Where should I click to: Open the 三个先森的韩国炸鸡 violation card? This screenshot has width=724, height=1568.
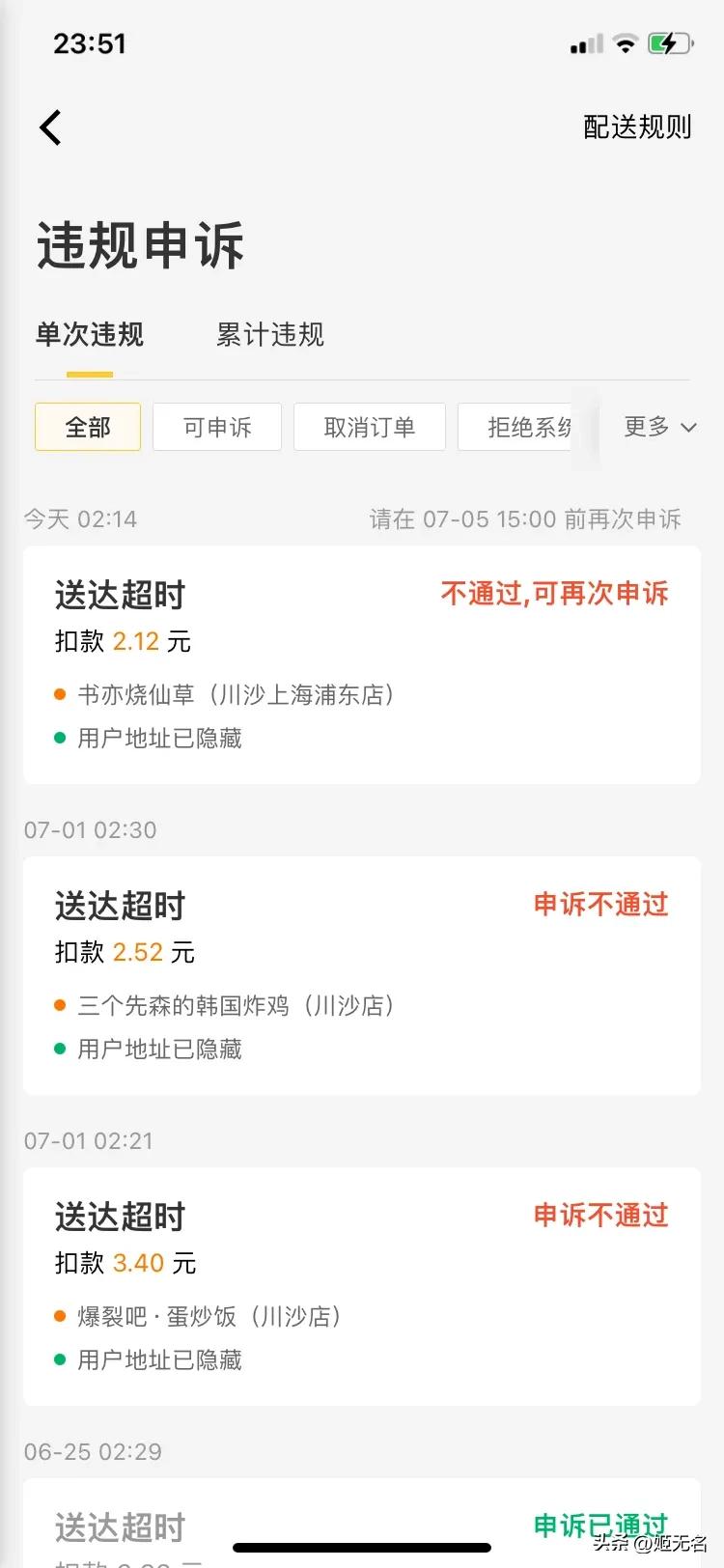362,975
